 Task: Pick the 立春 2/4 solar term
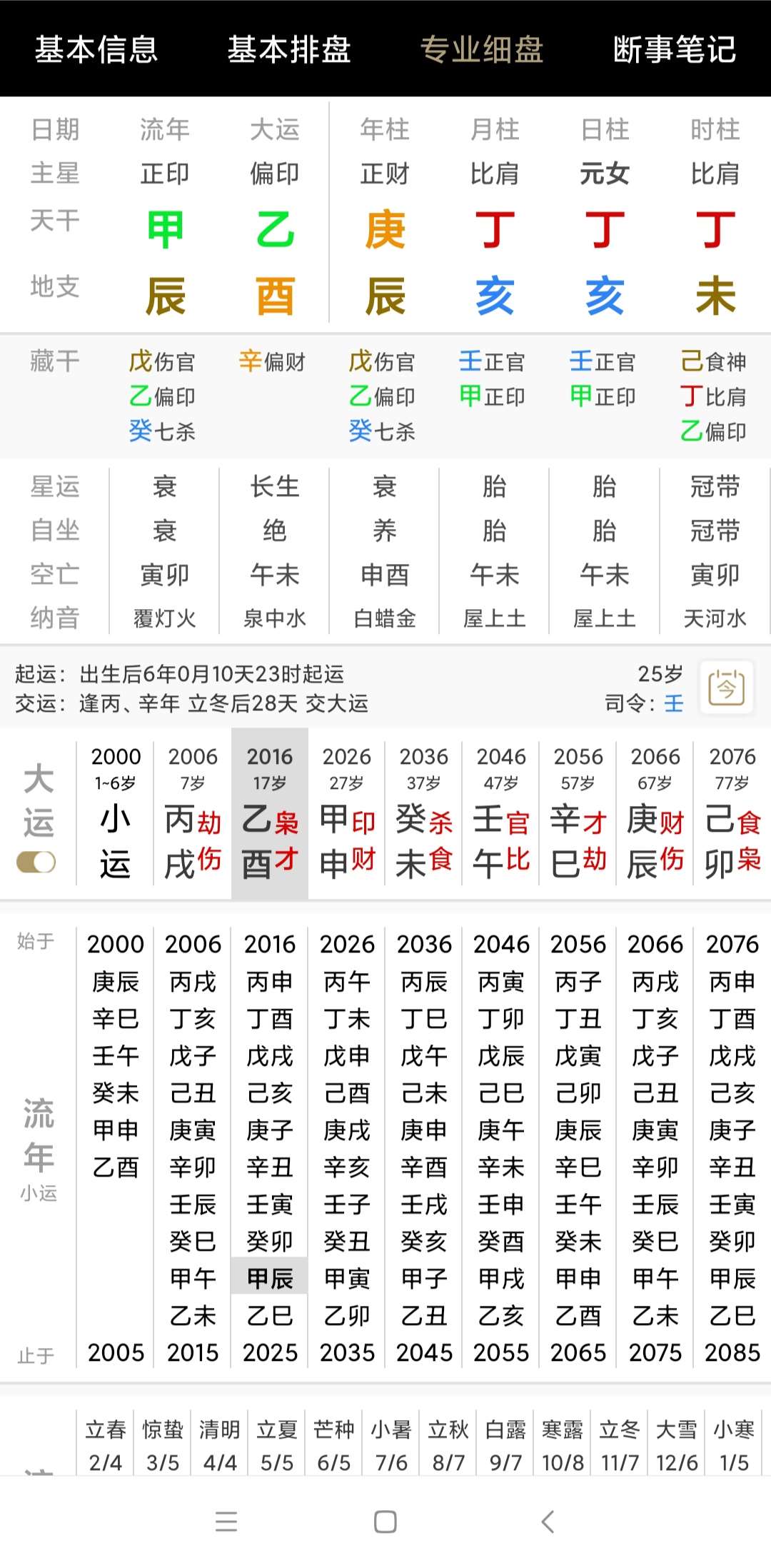[x=106, y=1445]
